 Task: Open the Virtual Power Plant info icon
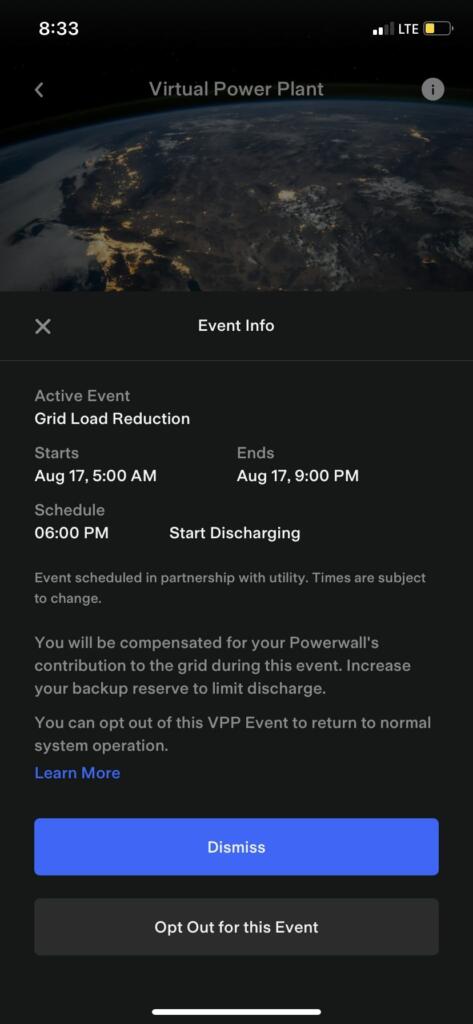click(432, 89)
